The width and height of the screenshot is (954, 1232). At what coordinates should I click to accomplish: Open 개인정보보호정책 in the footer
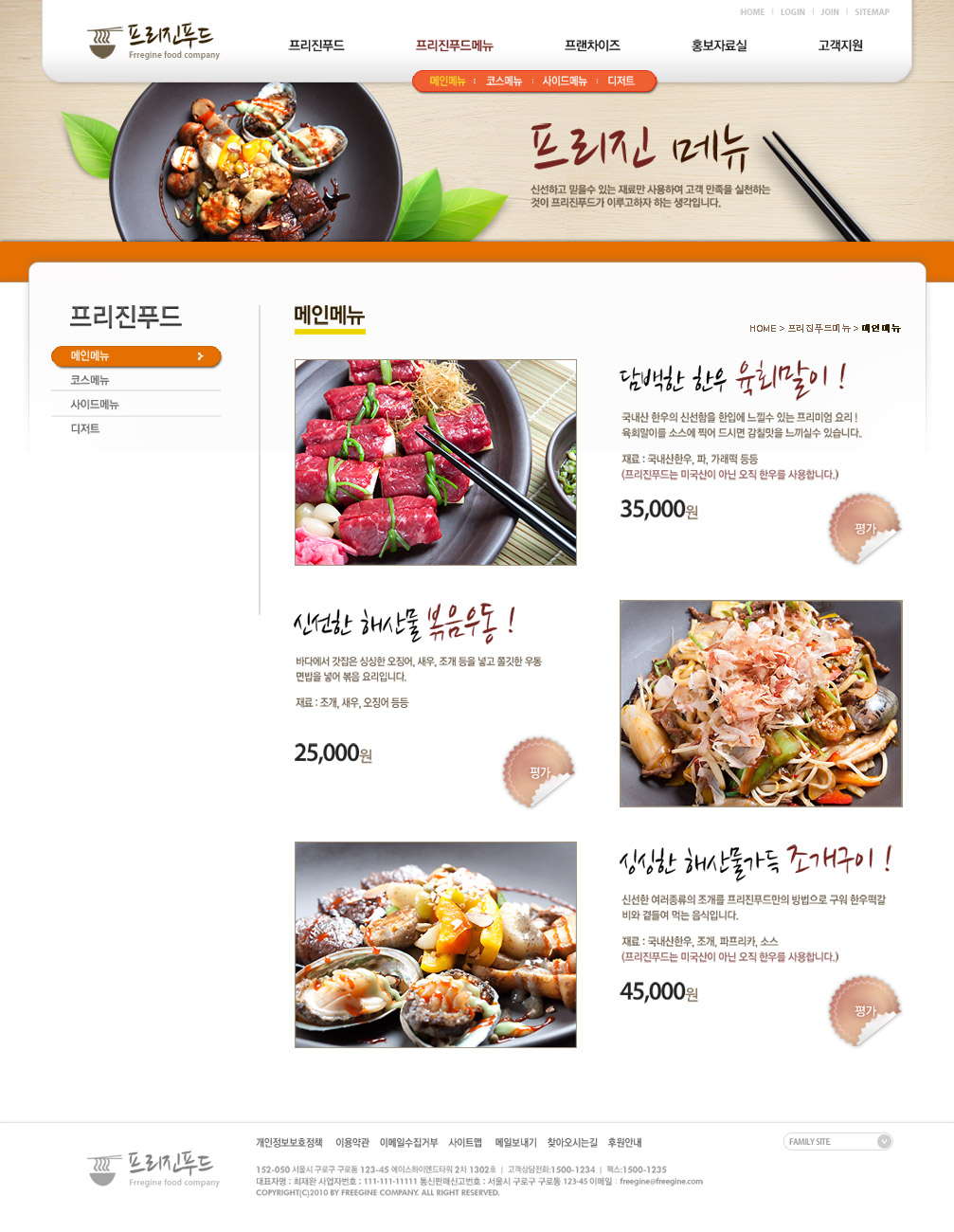coord(289,1143)
